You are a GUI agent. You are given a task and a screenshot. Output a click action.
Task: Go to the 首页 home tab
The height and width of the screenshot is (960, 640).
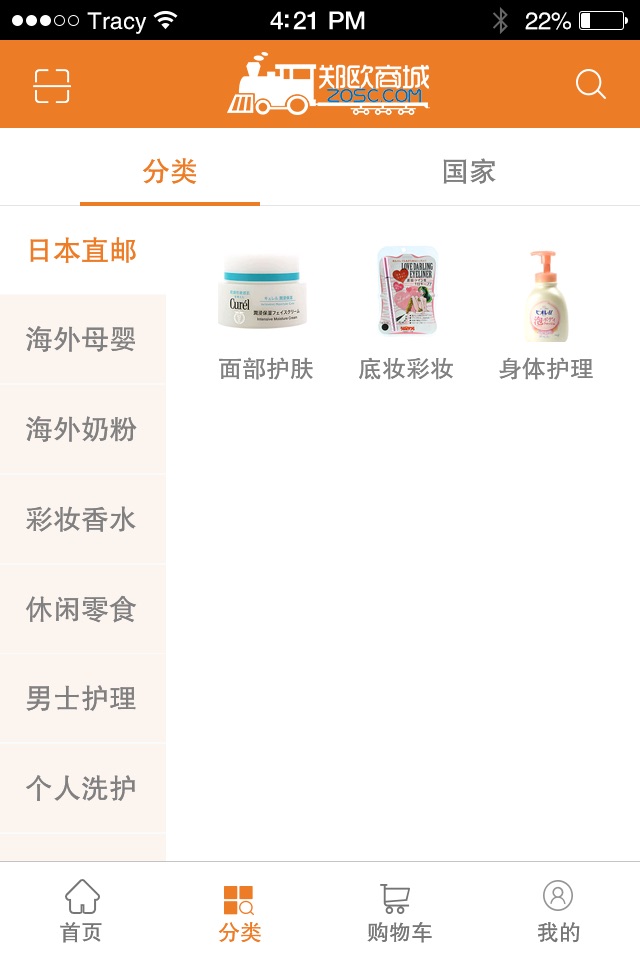[x=81, y=911]
